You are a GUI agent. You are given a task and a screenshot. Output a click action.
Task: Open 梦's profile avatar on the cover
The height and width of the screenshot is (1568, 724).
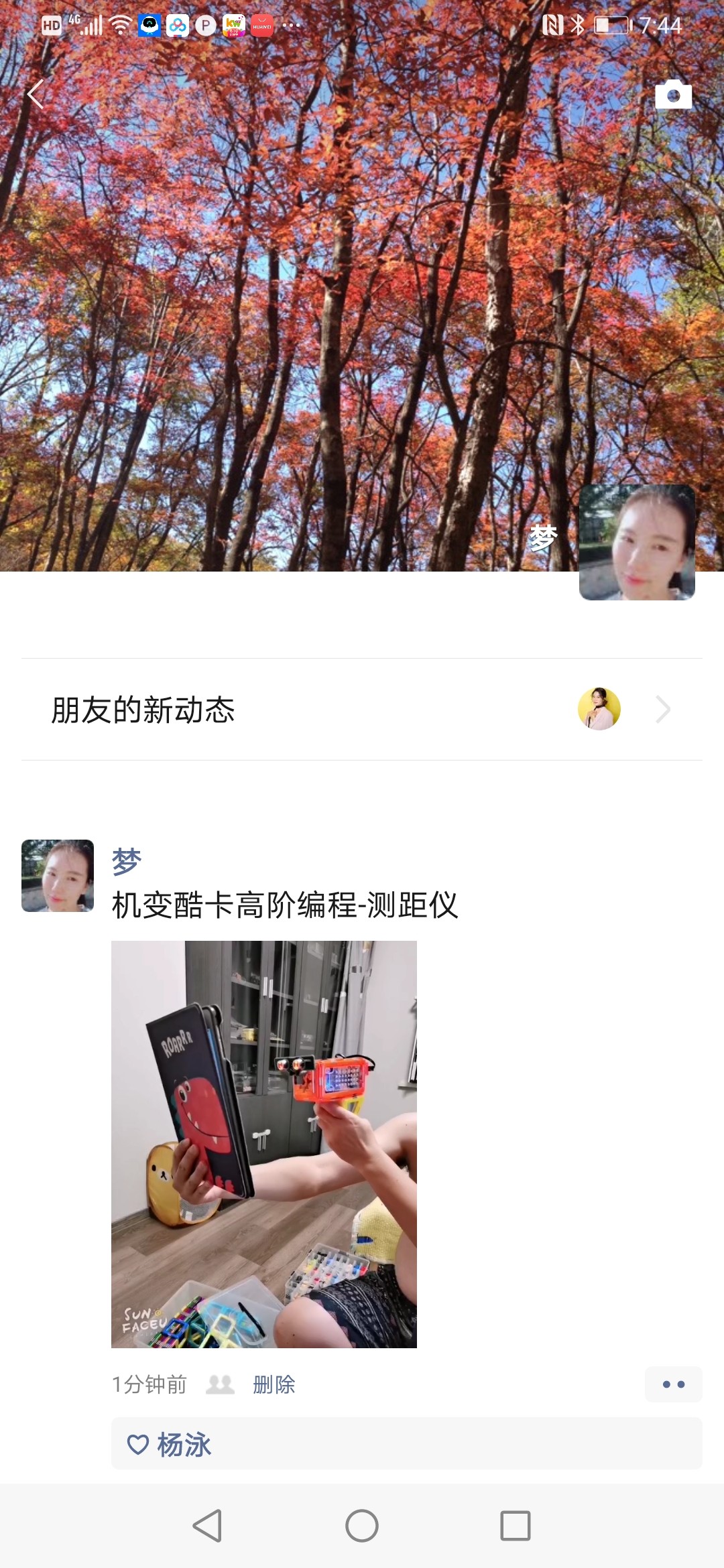click(x=637, y=542)
